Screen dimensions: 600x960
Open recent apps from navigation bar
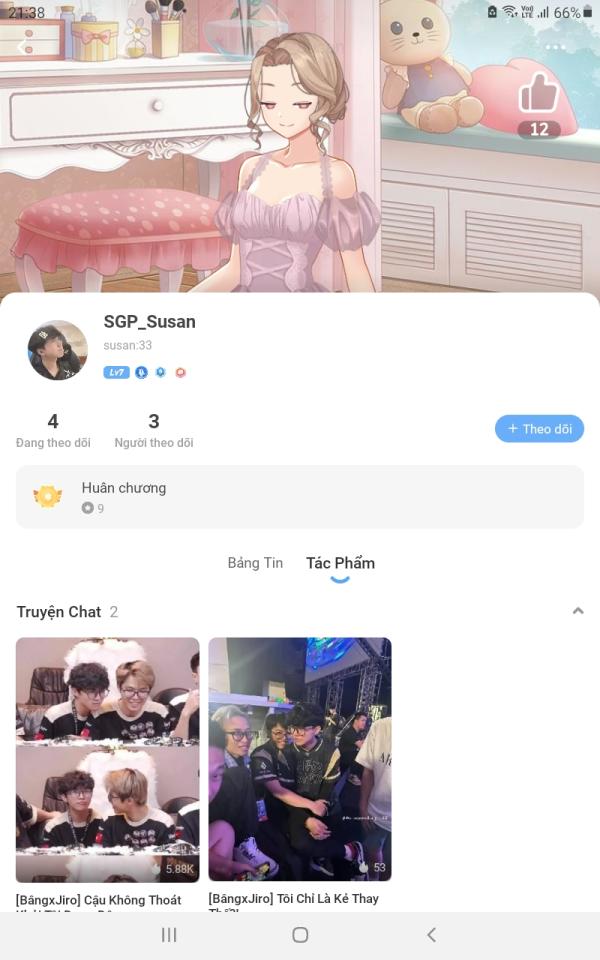pos(169,935)
